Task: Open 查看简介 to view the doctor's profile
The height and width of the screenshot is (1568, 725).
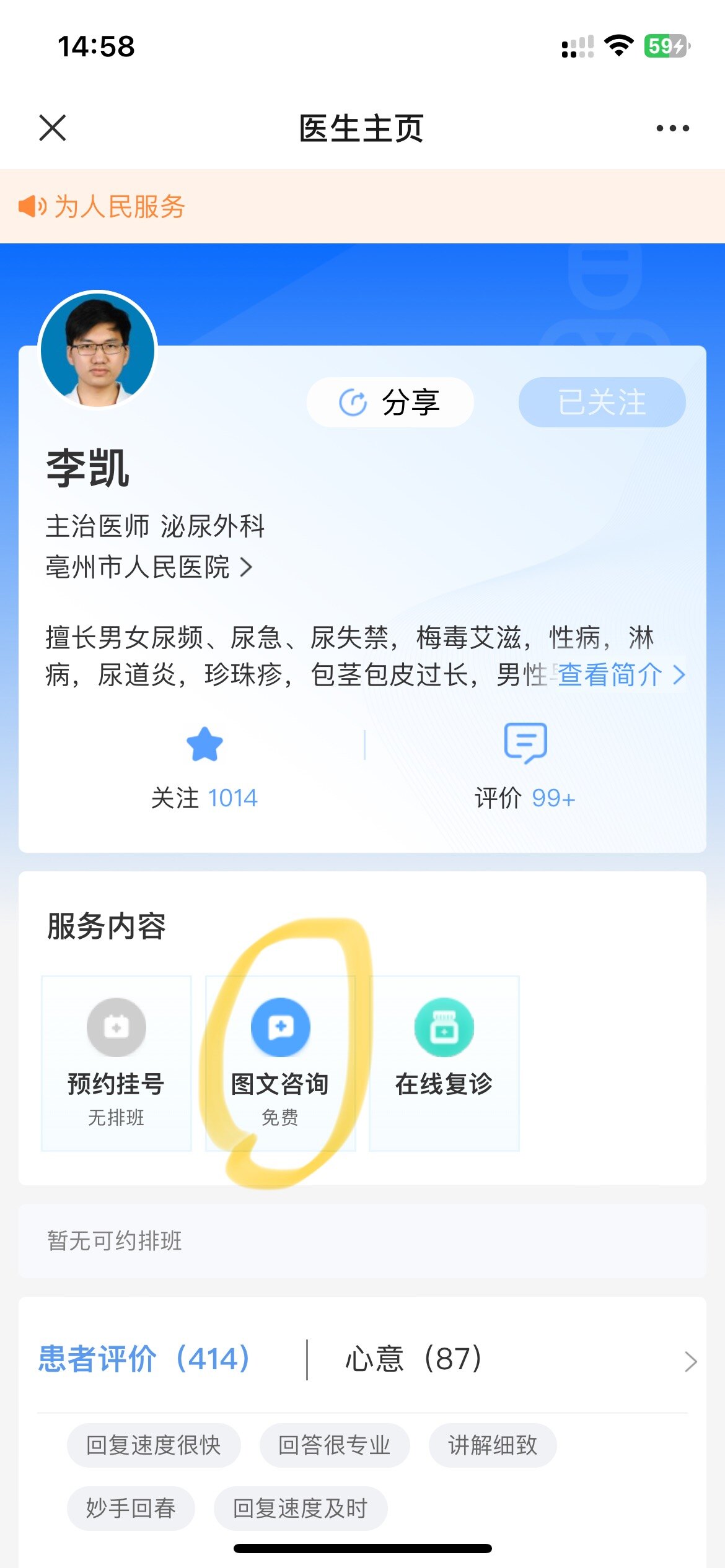Action: coord(620,675)
